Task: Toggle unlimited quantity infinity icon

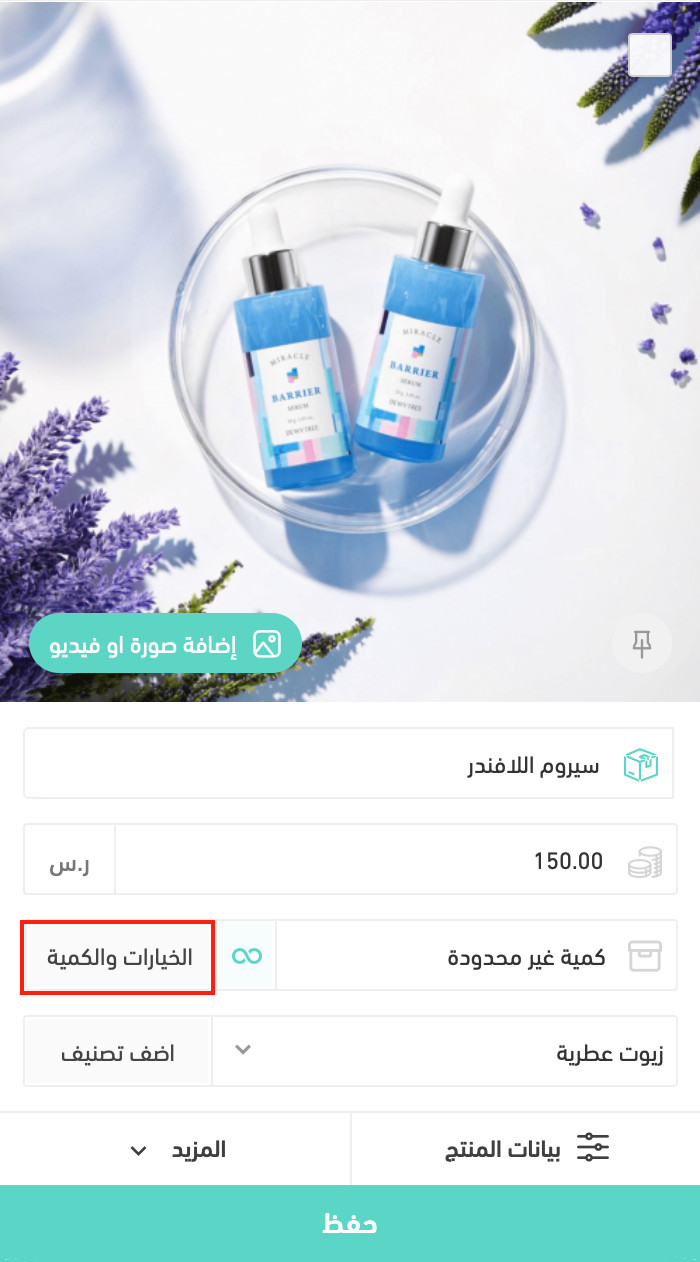Action: [x=246, y=956]
